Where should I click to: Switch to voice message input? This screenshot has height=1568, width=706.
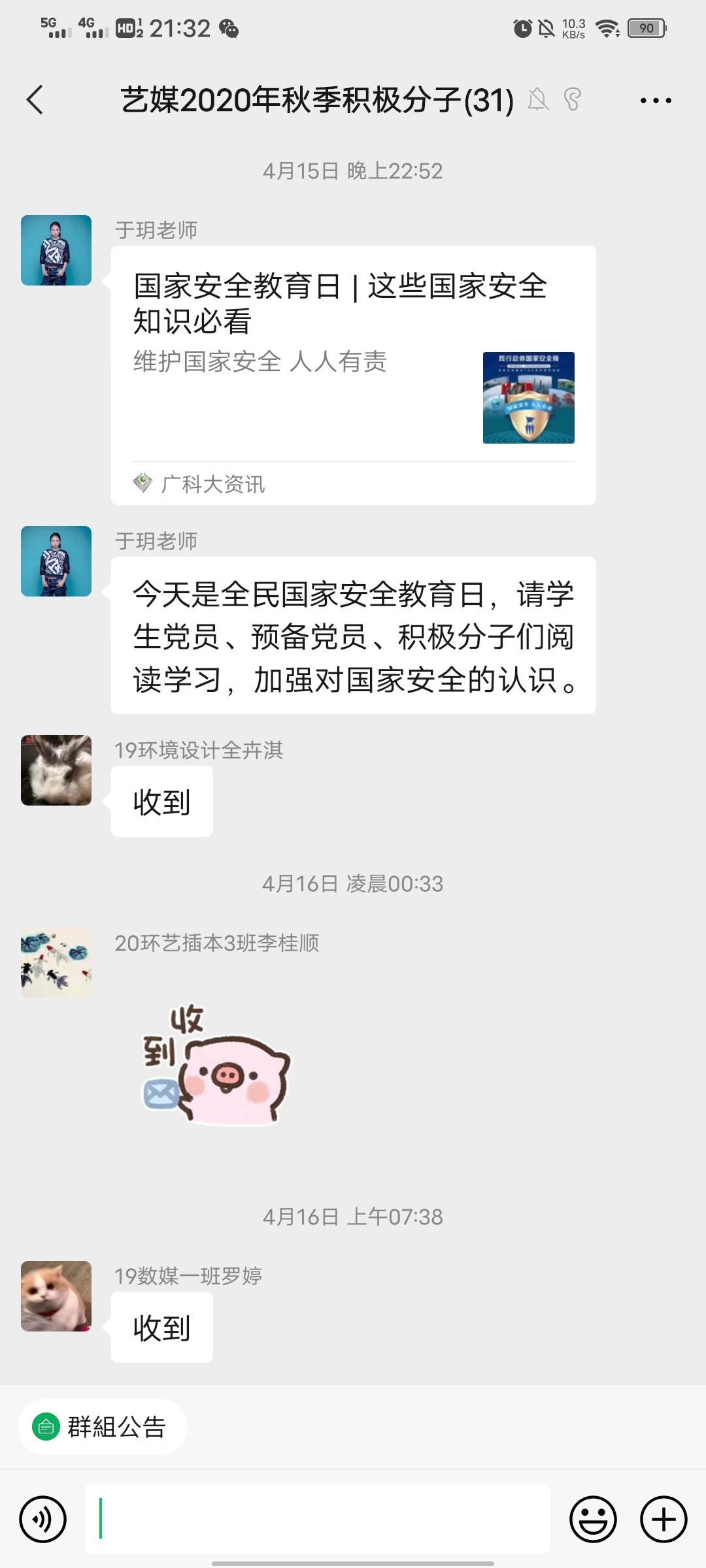point(42,1519)
